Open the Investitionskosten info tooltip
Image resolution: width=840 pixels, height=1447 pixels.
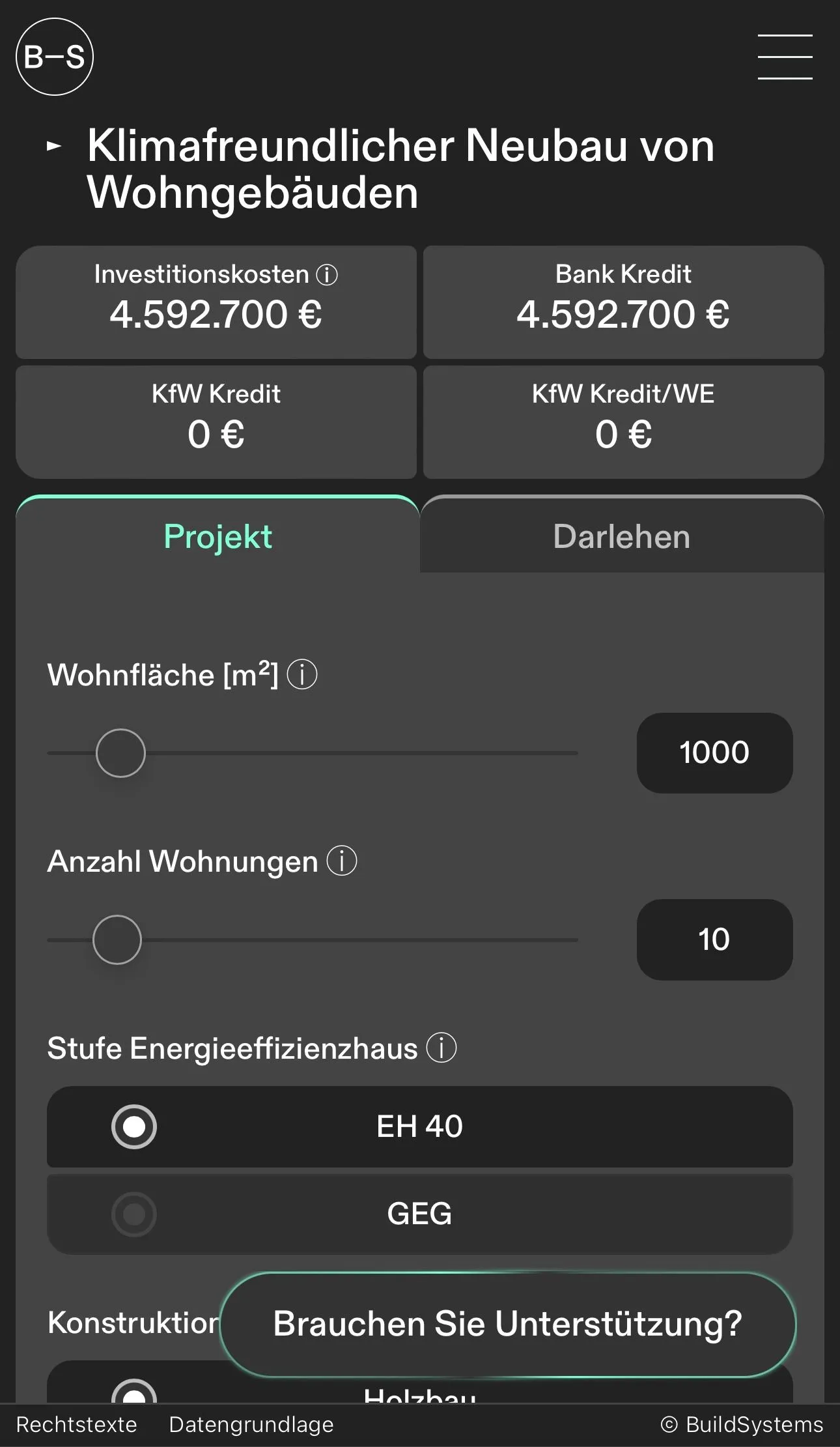tap(328, 274)
